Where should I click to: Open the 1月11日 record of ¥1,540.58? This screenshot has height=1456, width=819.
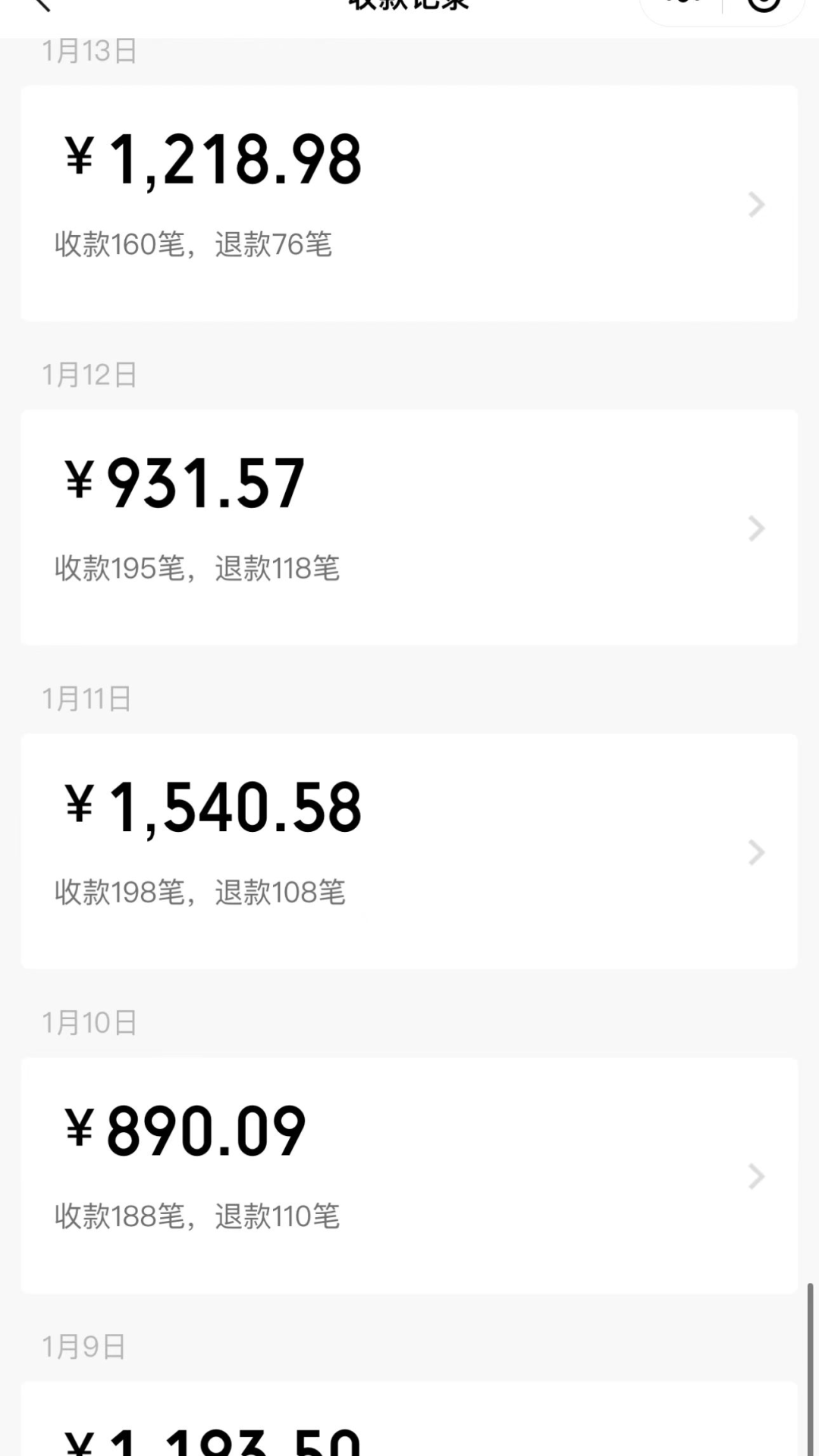[x=409, y=851]
